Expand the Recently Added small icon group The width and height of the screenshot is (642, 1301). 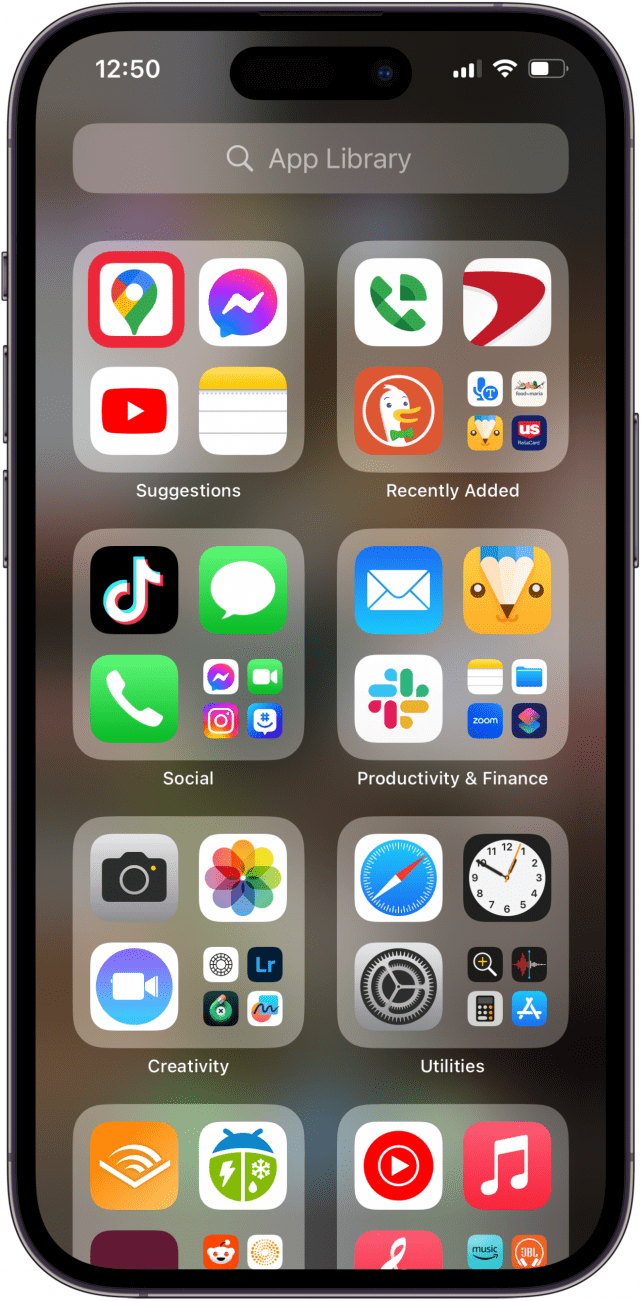click(507, 411)
